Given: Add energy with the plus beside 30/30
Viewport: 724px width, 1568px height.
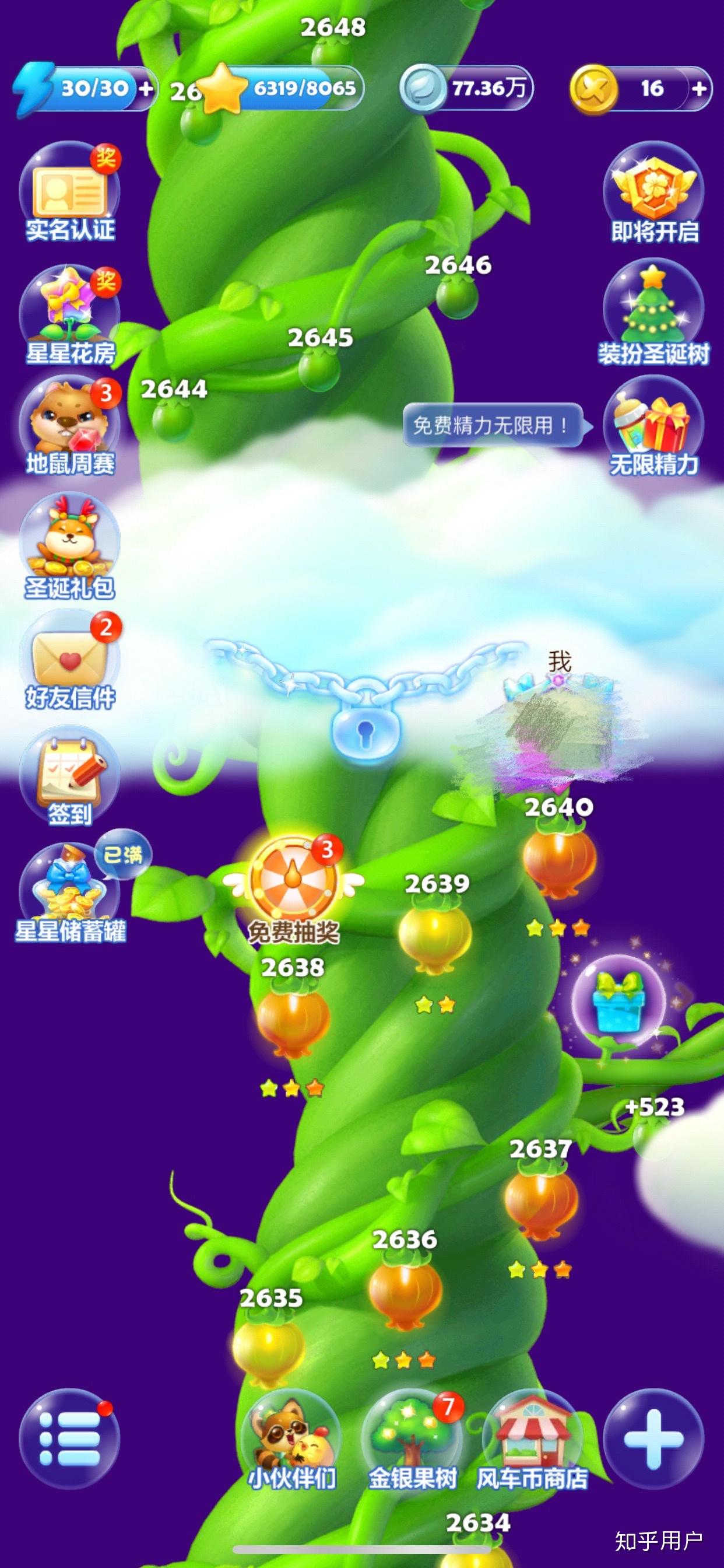Looking at the screenshot, I should click(x=145, y=89).
